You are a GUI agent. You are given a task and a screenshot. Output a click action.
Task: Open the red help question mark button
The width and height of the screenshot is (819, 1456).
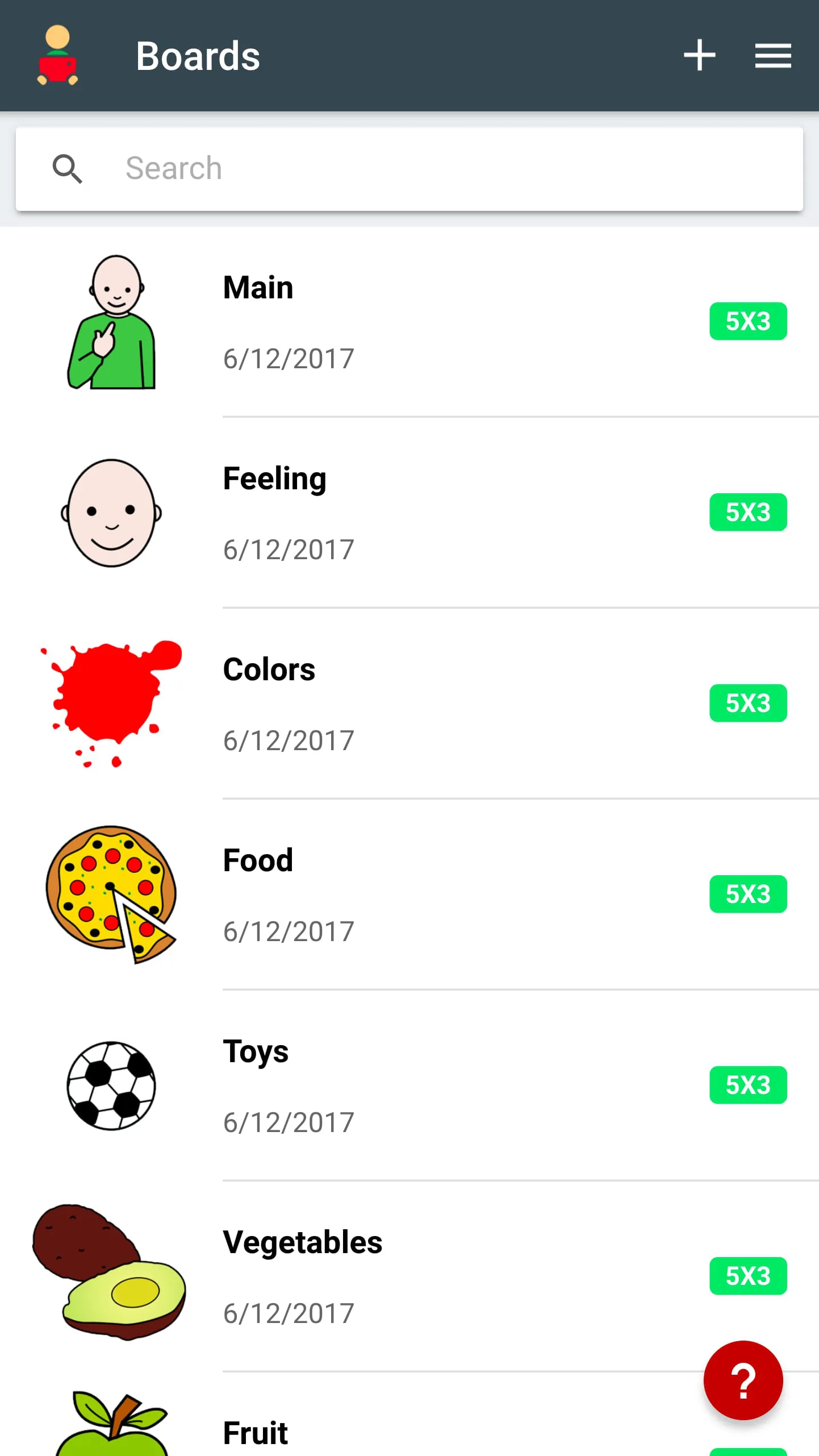(743, 1381)
